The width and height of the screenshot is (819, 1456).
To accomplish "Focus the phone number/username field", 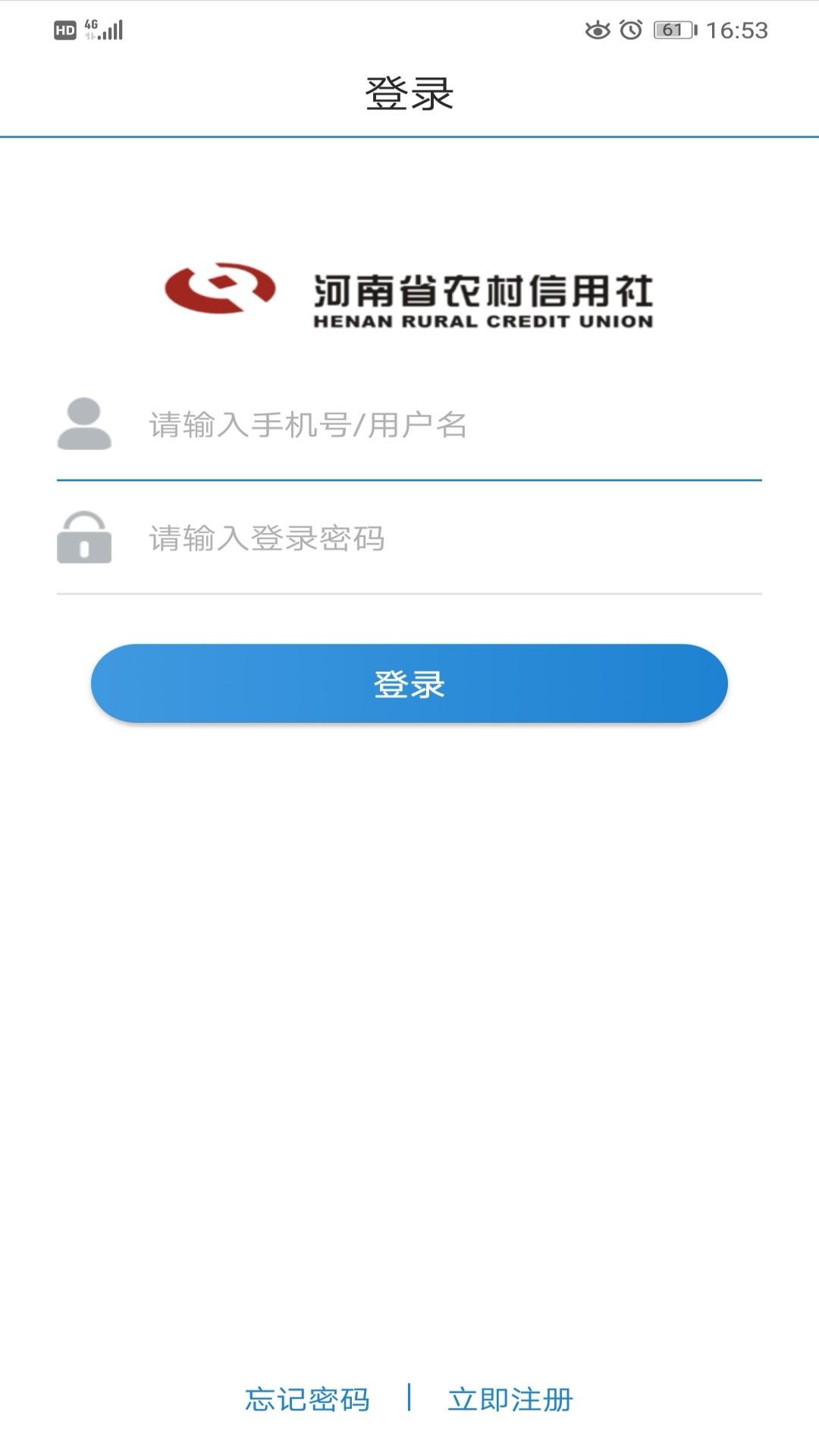I will coord(447,425).
